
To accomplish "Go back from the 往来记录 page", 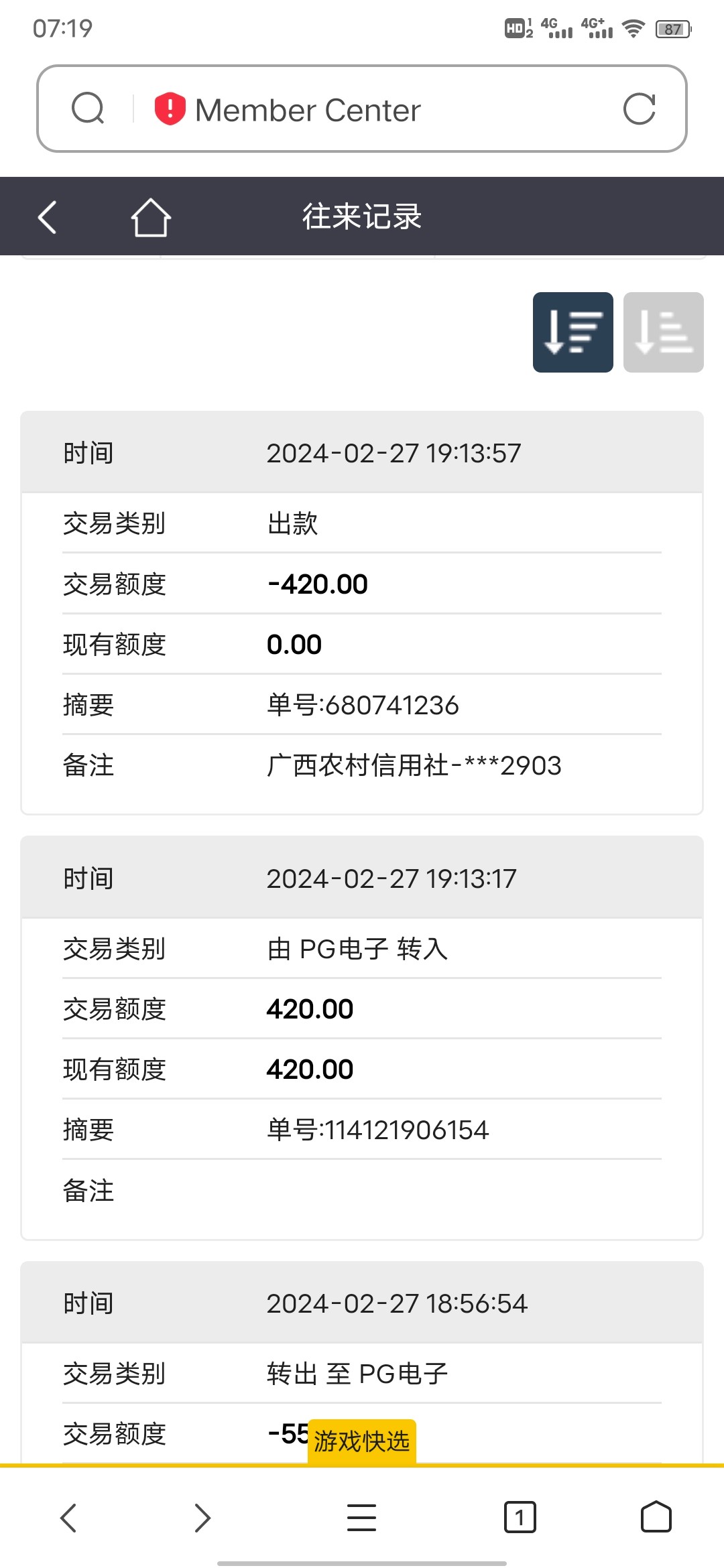I will 47,217.
